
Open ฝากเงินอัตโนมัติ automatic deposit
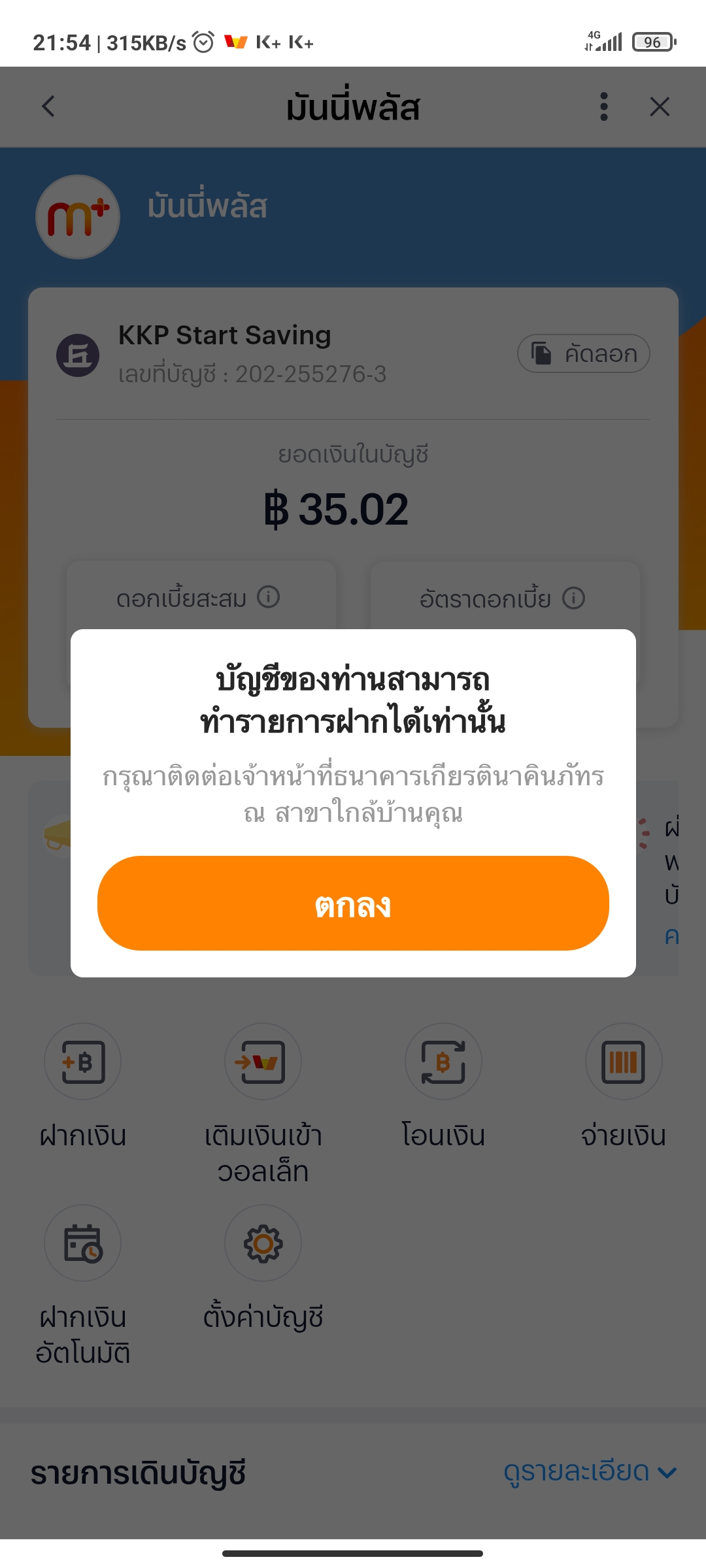(82, 1286)
